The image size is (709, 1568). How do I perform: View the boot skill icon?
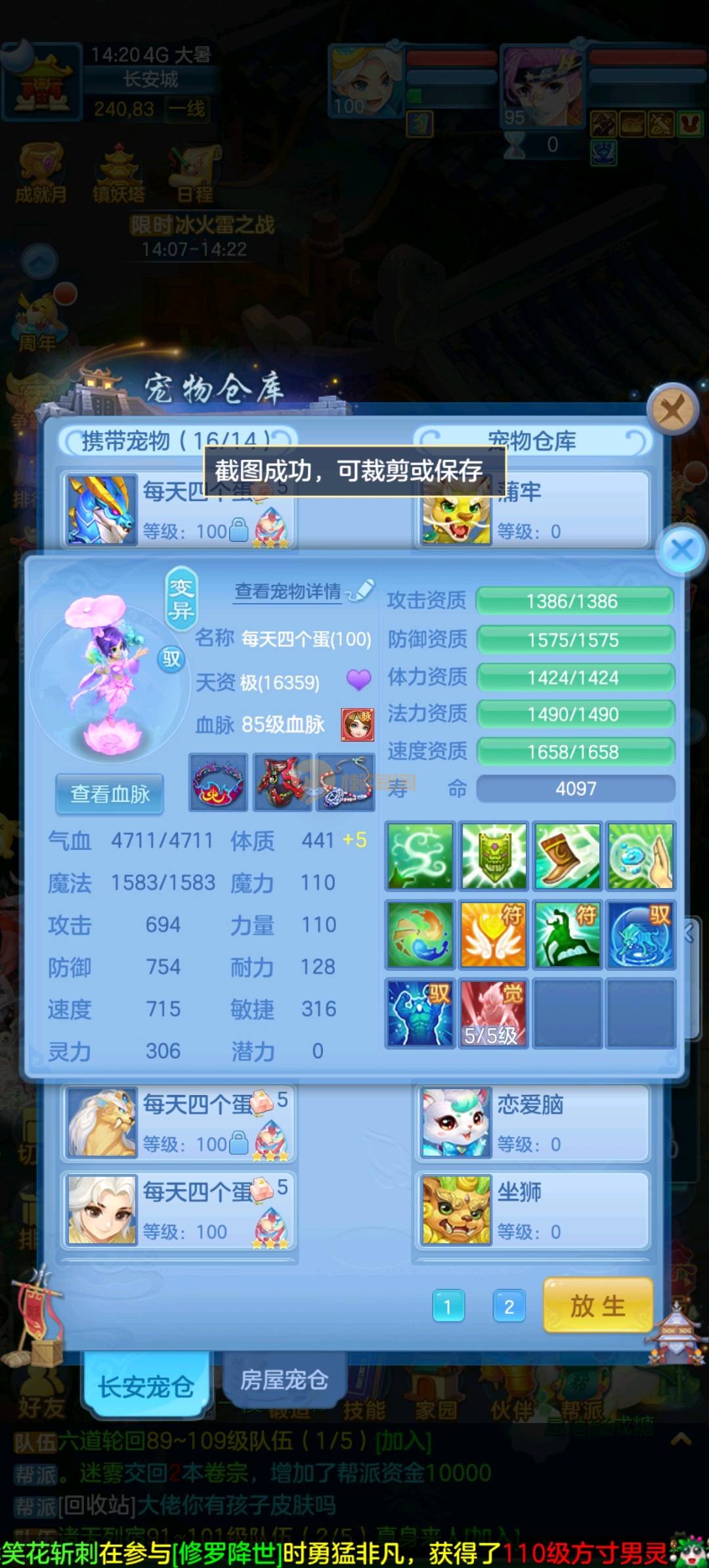567,857
